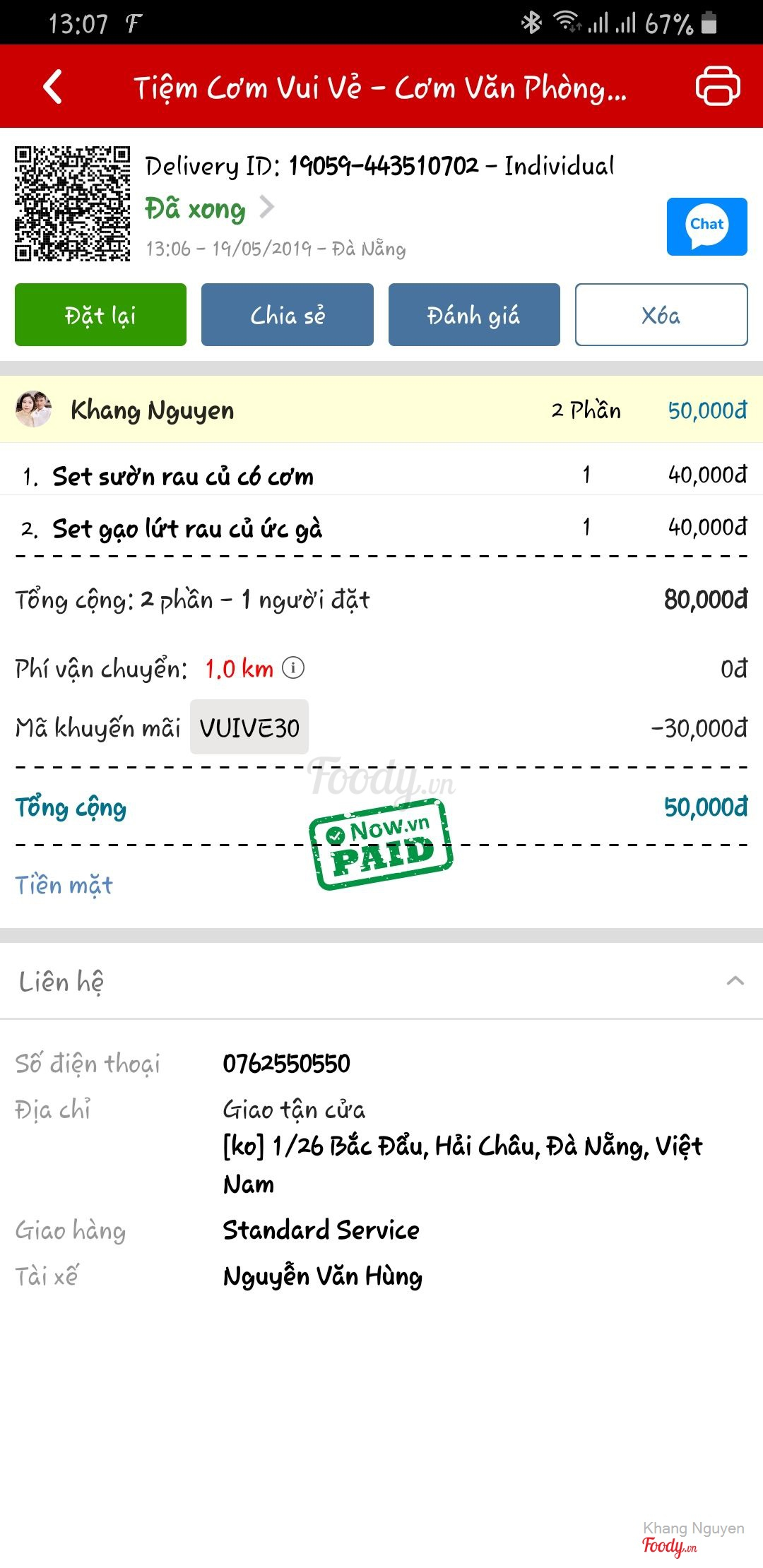This screenshot has height=1568, width=763.
Task: Delete the order using Xóa
Action: tap(661, 315)
